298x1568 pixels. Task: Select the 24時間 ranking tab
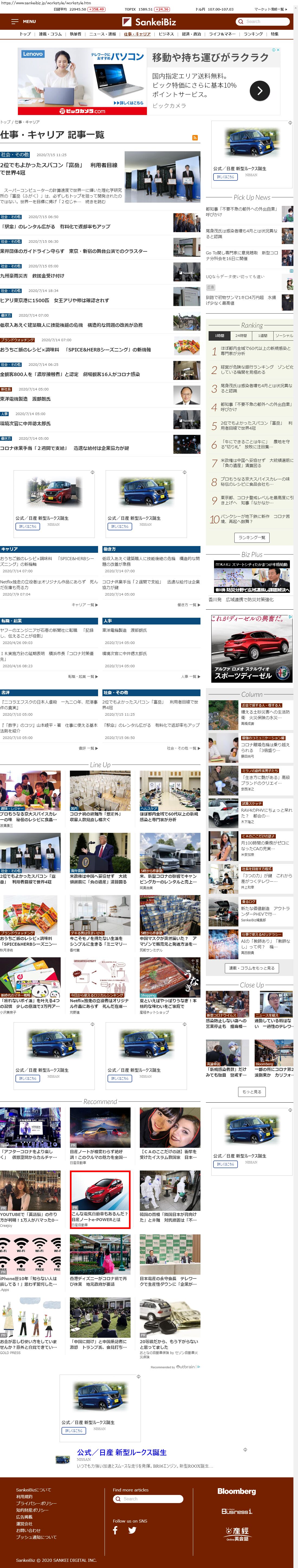tap(241, 336)
